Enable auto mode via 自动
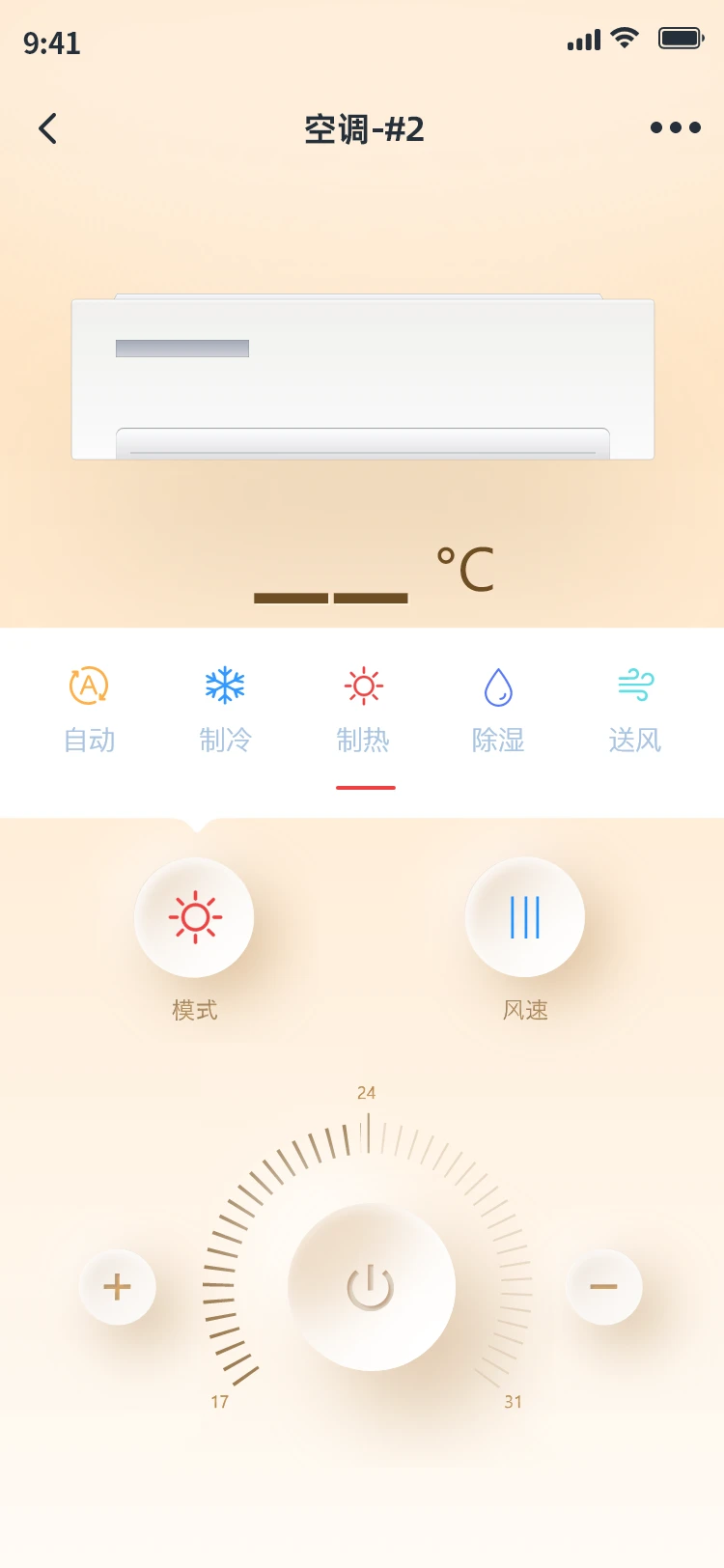Screen dimensions: 724x1568 pyautogui.click(x=88, y=710)
